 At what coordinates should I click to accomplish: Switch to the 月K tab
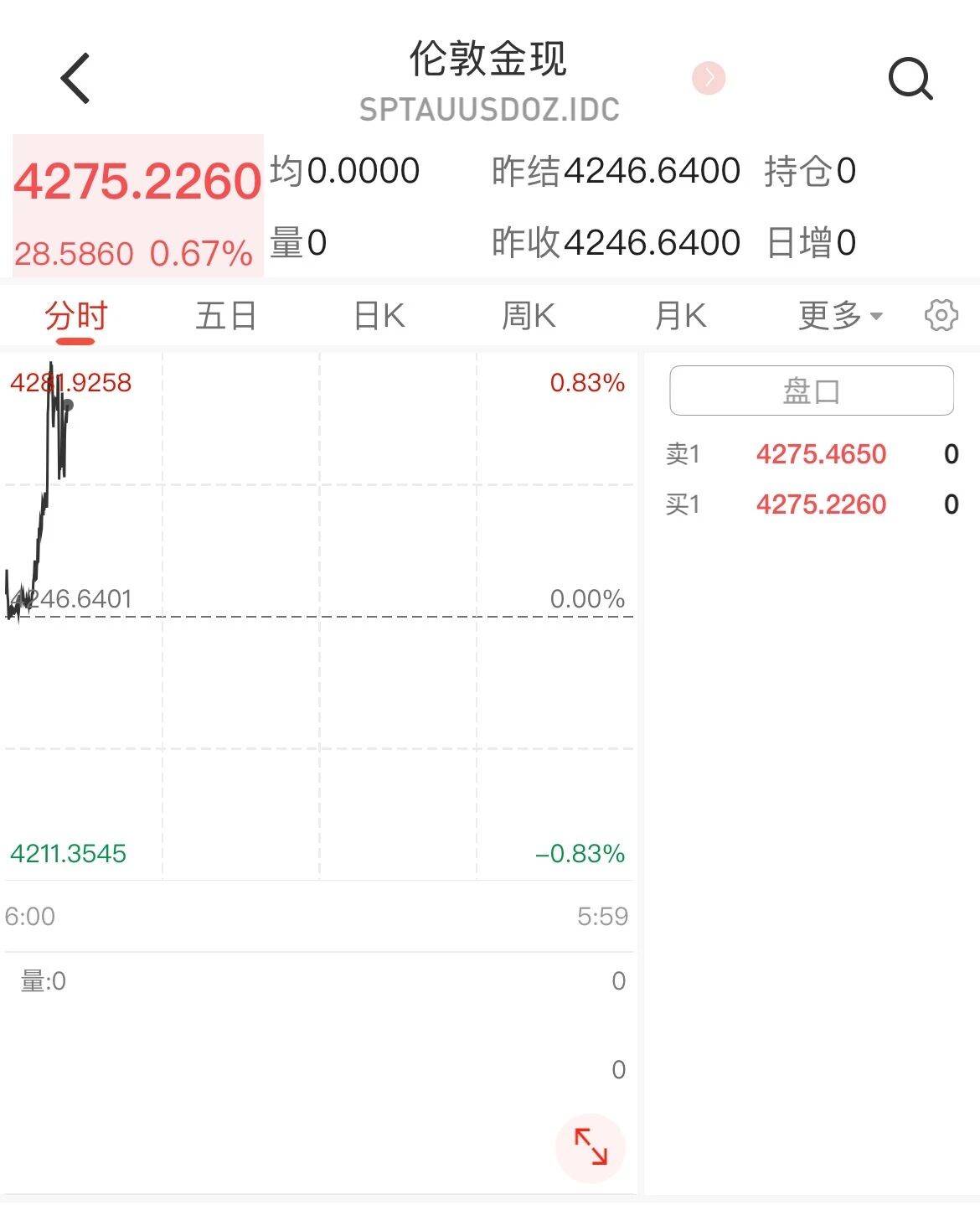point(680,317)
